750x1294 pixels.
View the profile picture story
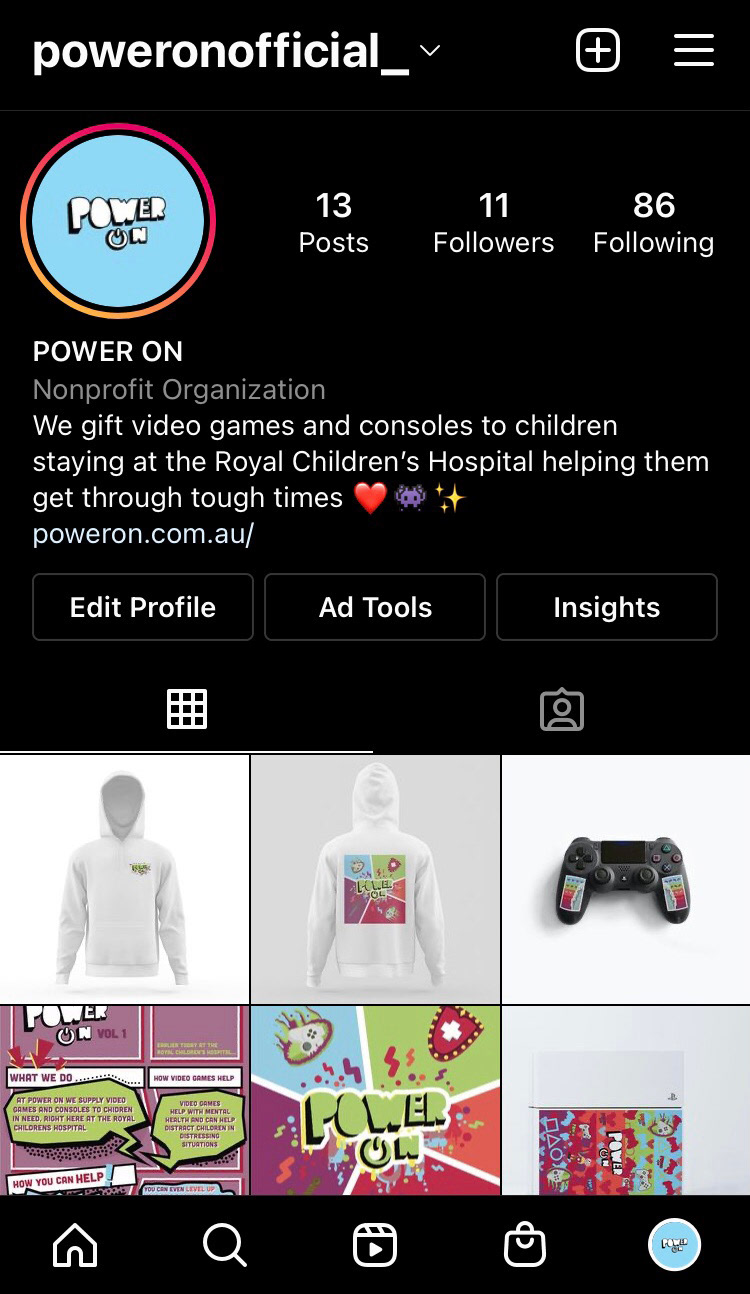tap(118, 220)
